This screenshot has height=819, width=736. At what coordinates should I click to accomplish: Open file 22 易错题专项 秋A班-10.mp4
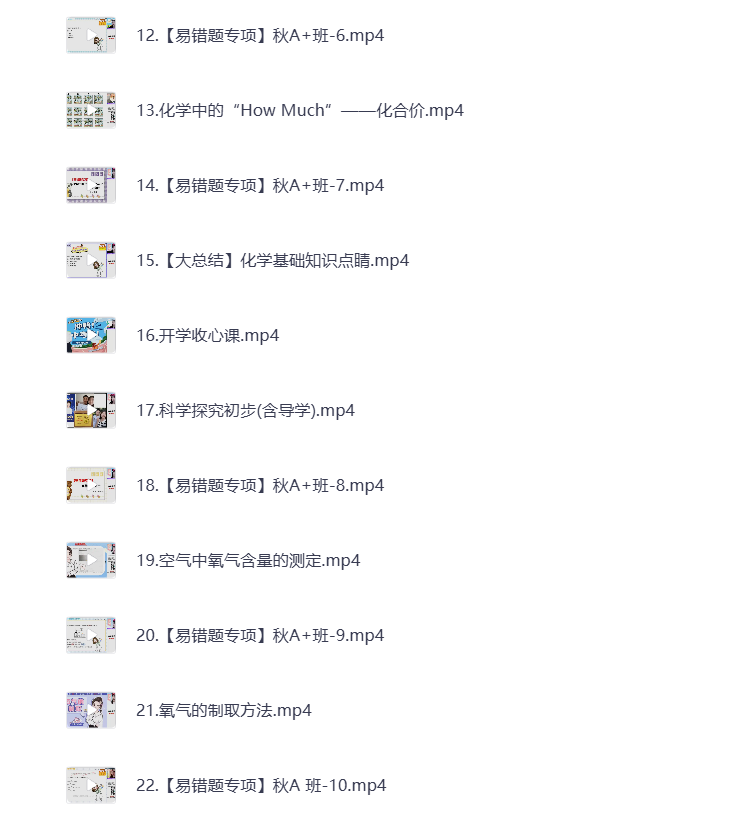tap(260, 786)
